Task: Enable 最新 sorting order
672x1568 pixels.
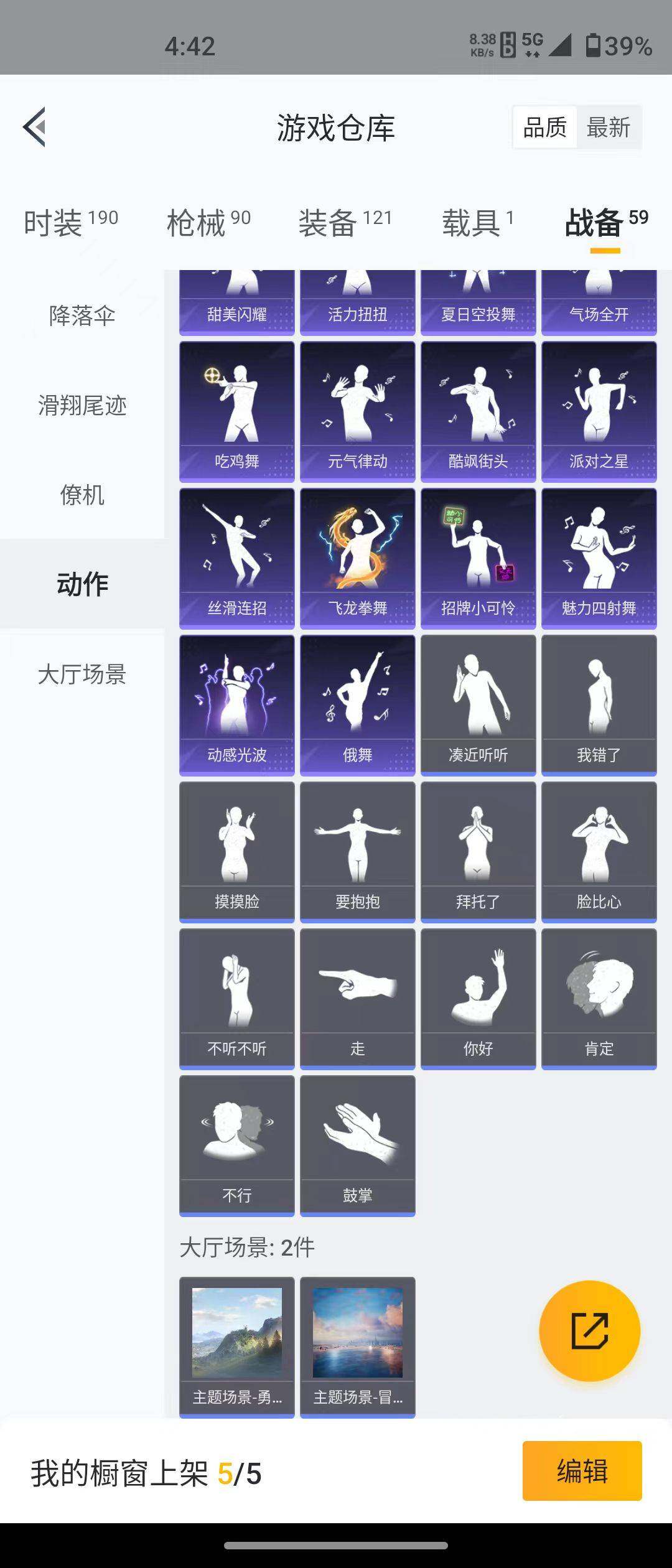Action: click(608, 127)
